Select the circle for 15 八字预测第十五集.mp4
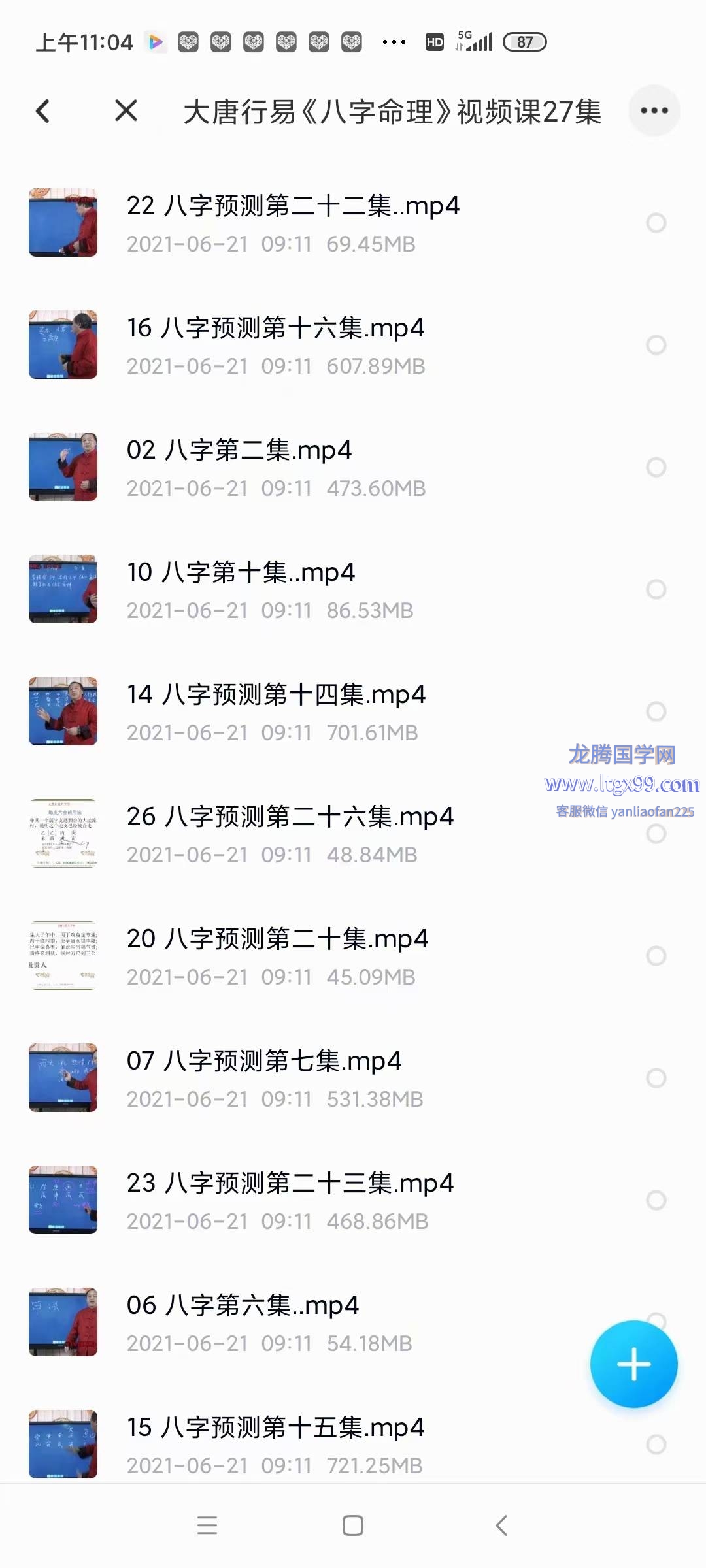Viewport: 706px width, 1568px height. (656, 1445)
